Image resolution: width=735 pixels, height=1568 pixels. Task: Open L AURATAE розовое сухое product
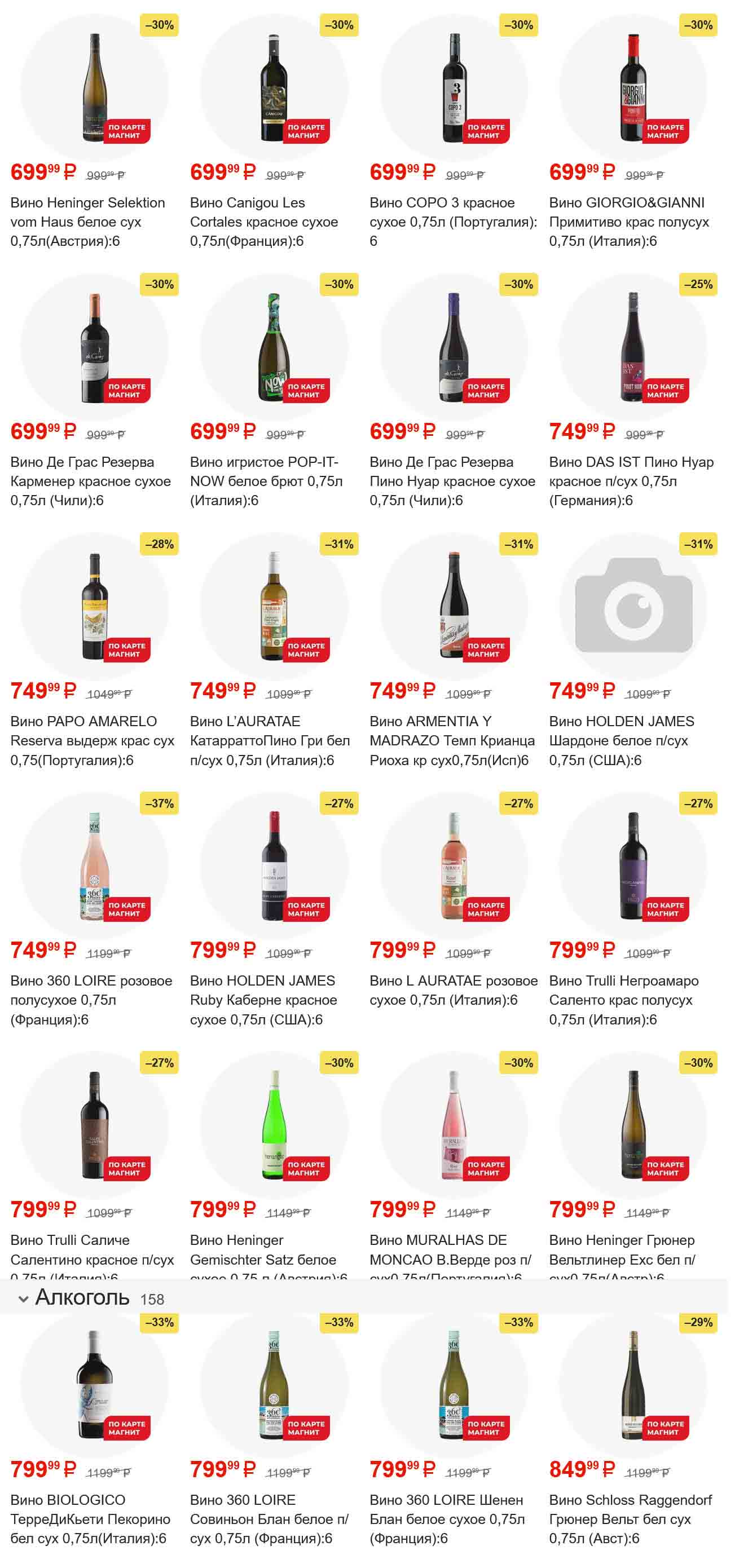(x=454, y=866)
